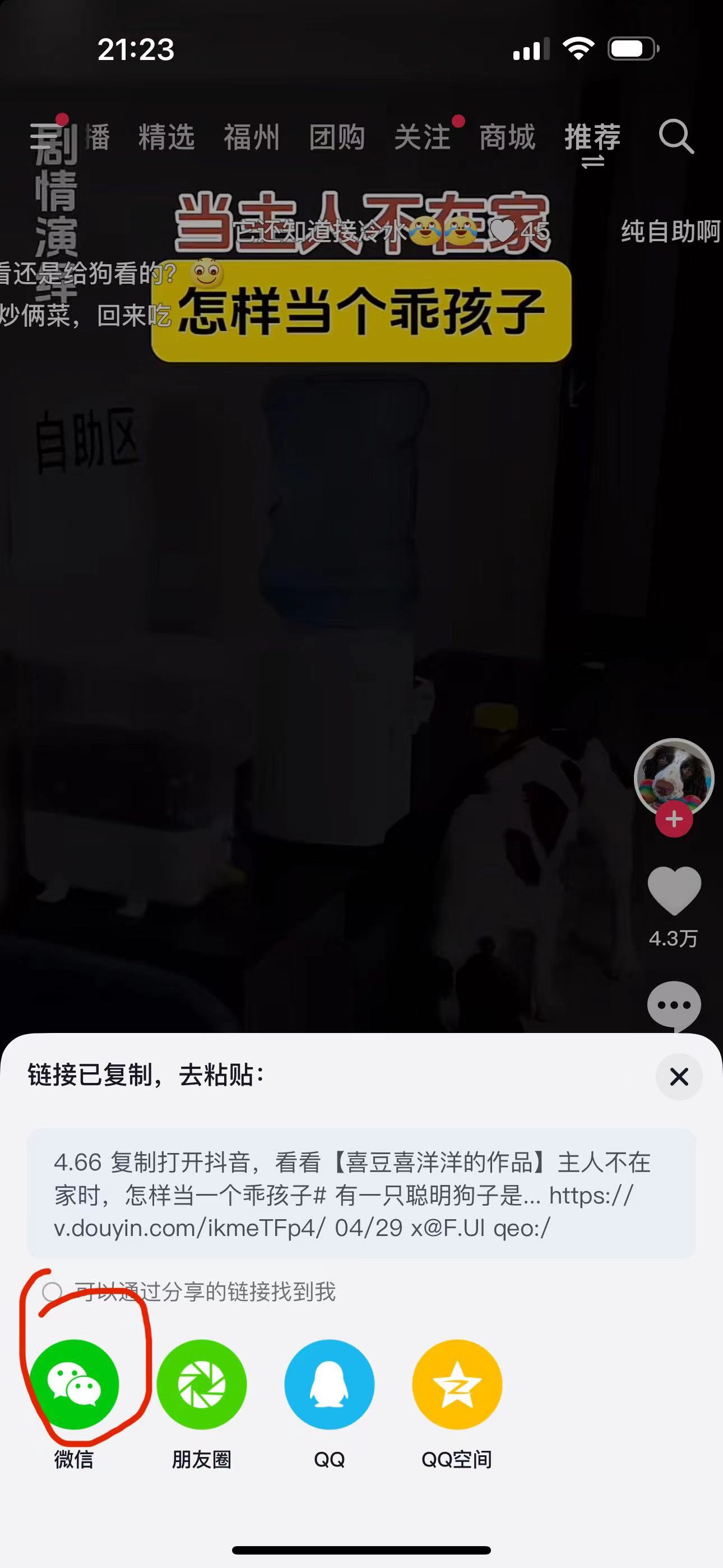Switch to the 商城 tab
This screenshot has height=1568, width=723.
[x=507, y=136]
